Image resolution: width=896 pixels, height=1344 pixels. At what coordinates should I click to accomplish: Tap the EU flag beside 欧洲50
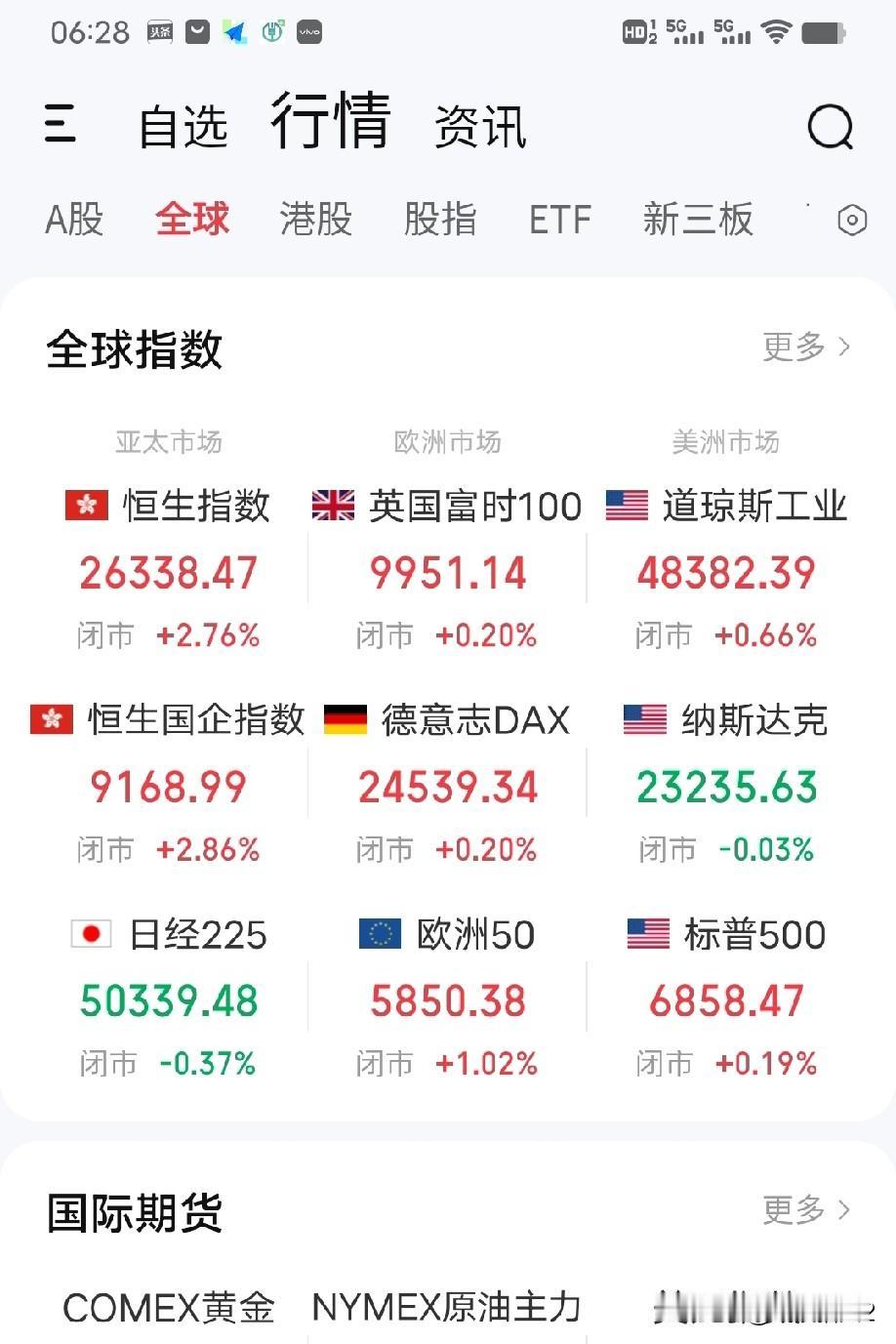pos(382,933)
